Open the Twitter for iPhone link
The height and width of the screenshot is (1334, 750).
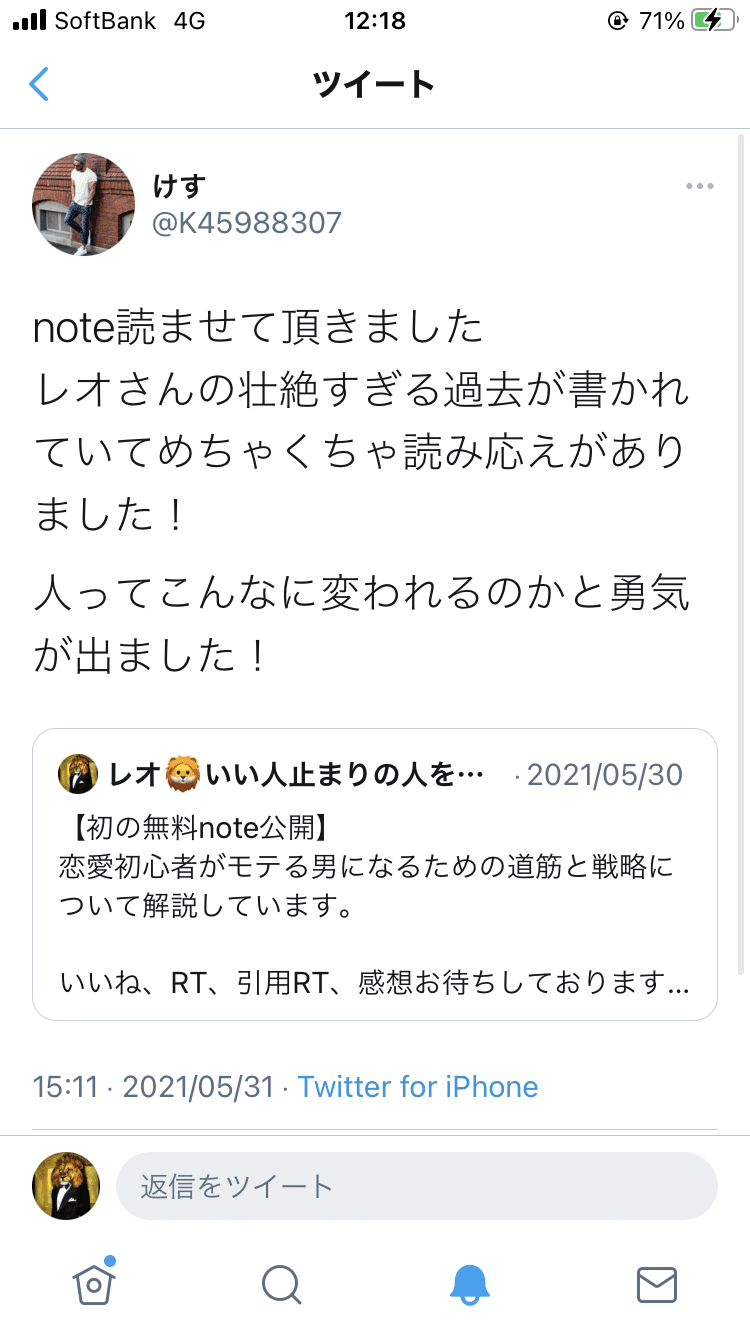pyautogui.click(x=418, y=1087)
